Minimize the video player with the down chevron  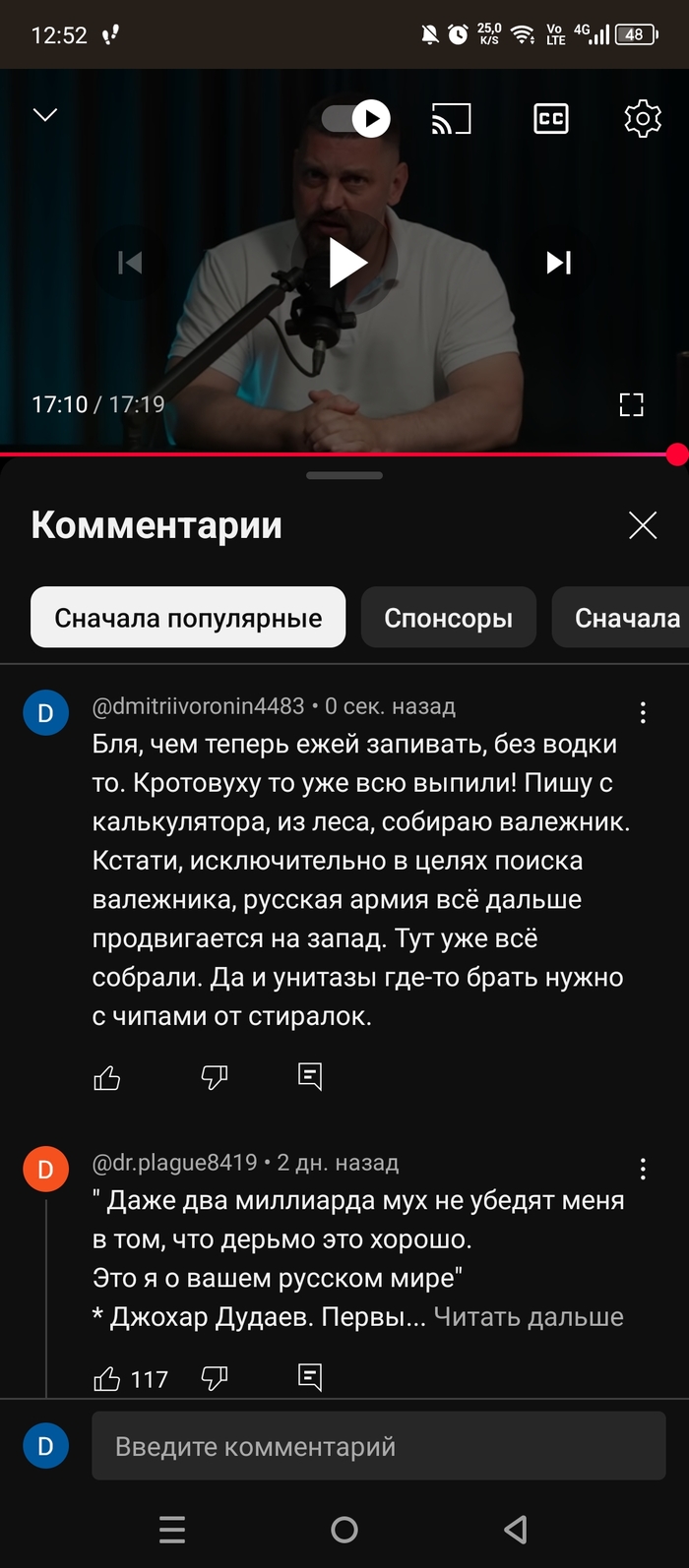click(x=45, y=116)
